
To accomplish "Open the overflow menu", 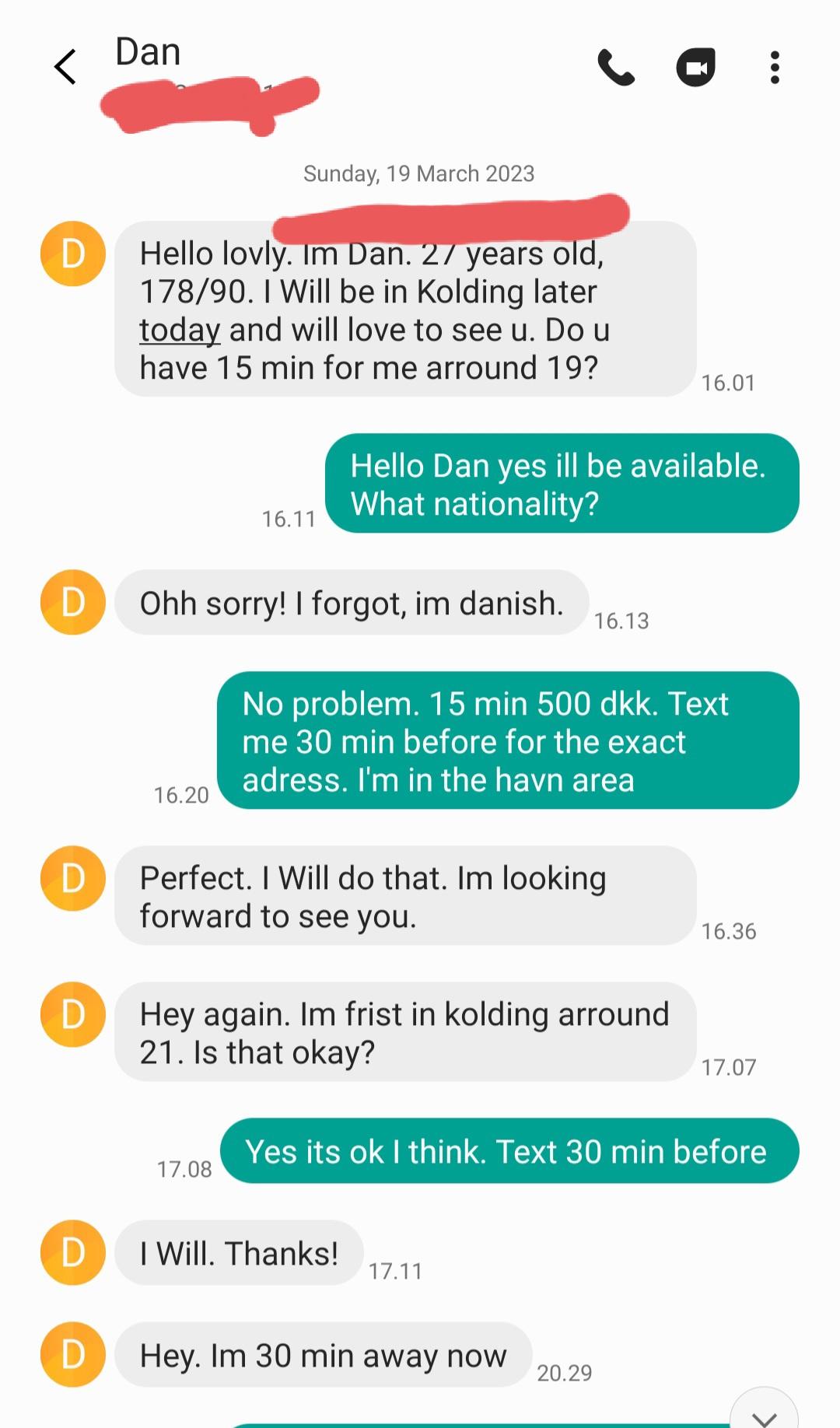I will 774,68.
